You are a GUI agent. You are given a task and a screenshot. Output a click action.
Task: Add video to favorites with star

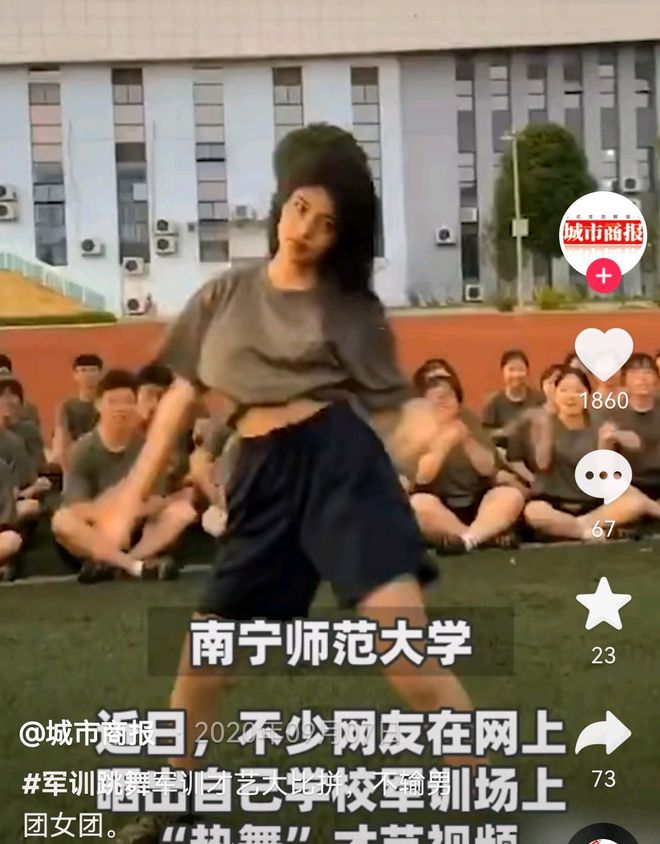click(x=603, y=604)
